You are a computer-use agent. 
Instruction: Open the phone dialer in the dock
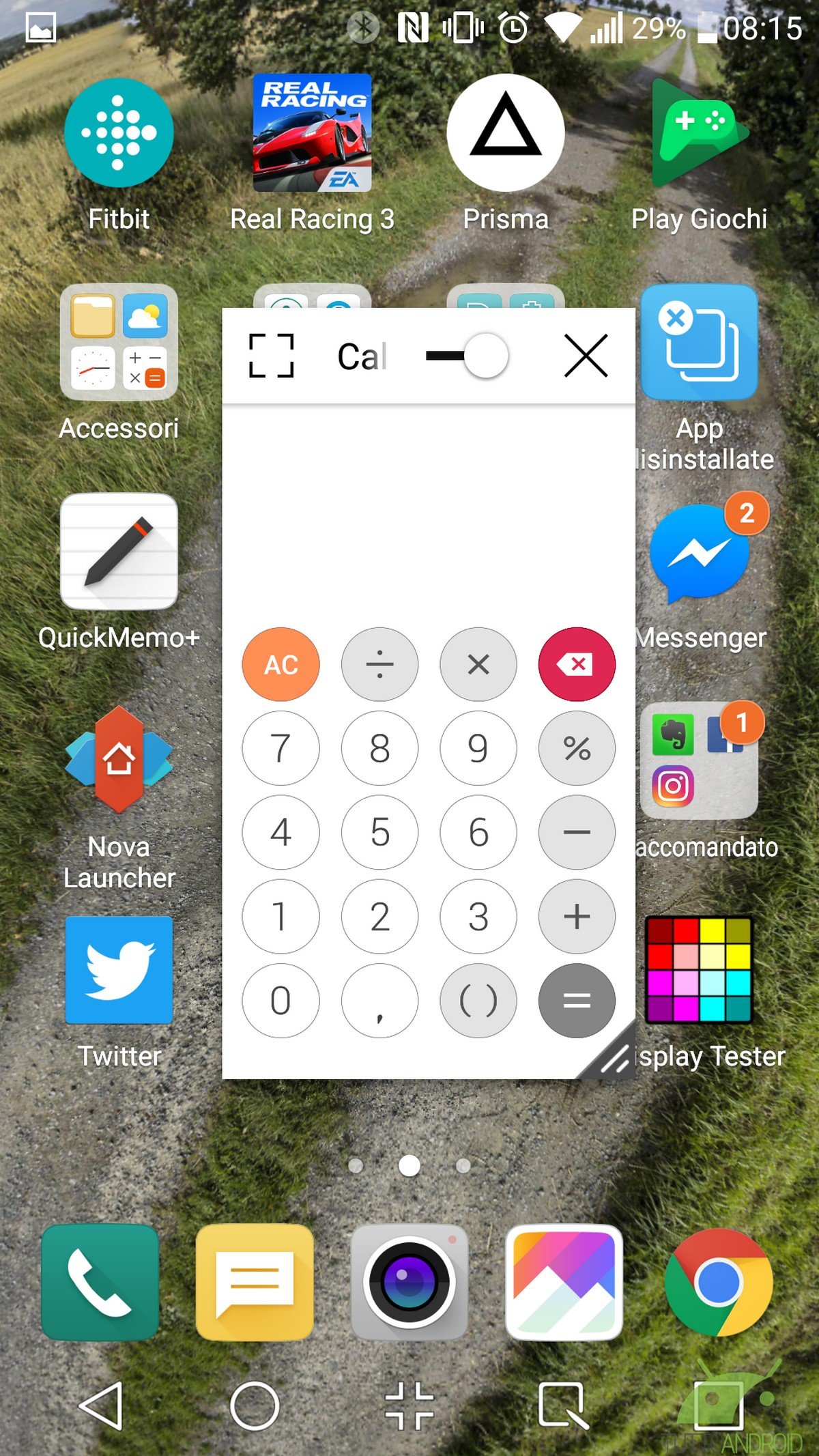[x=100, y=1282]
